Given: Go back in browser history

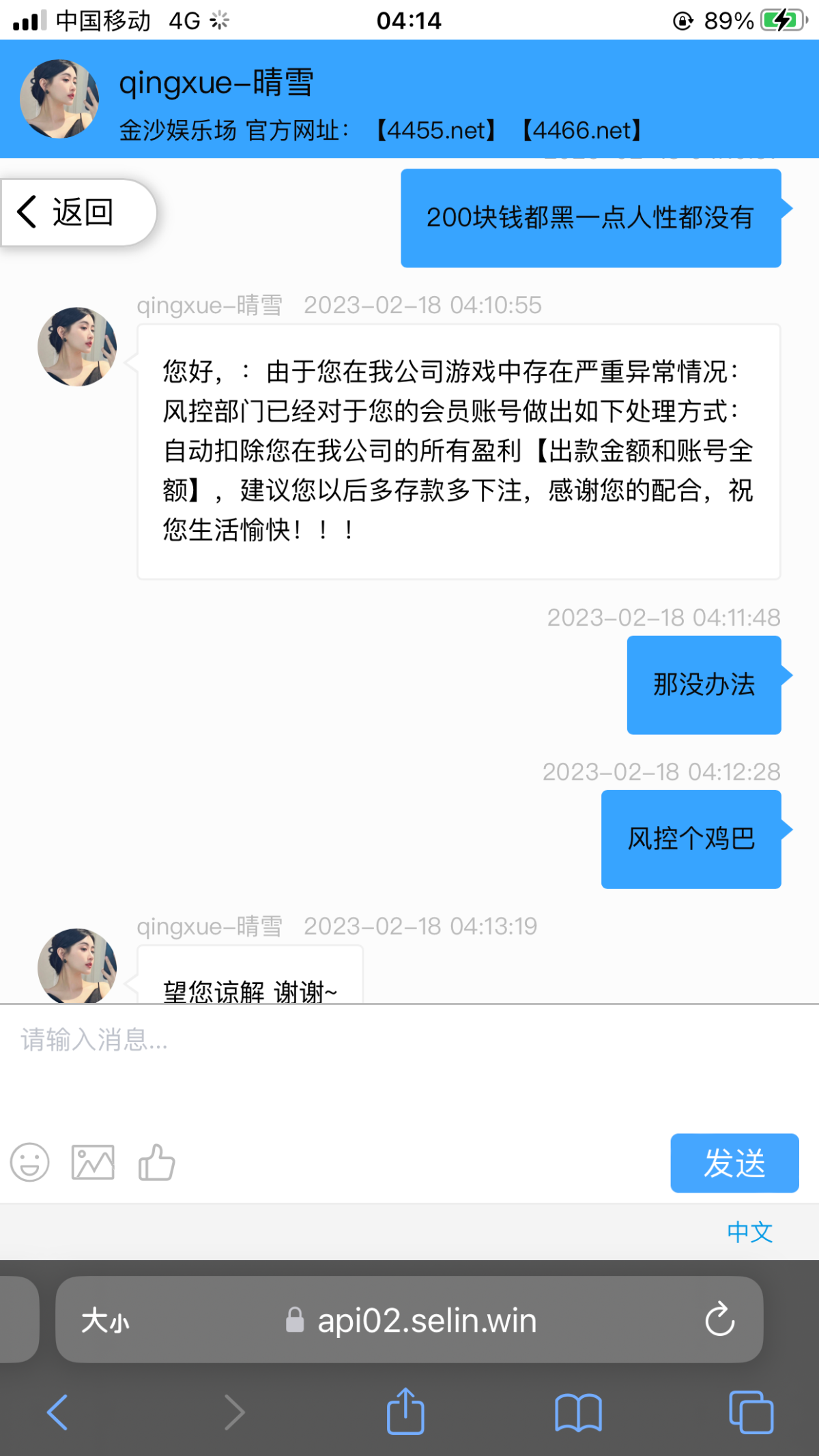Looking at the screenshot, I should tap(57, 1412).
